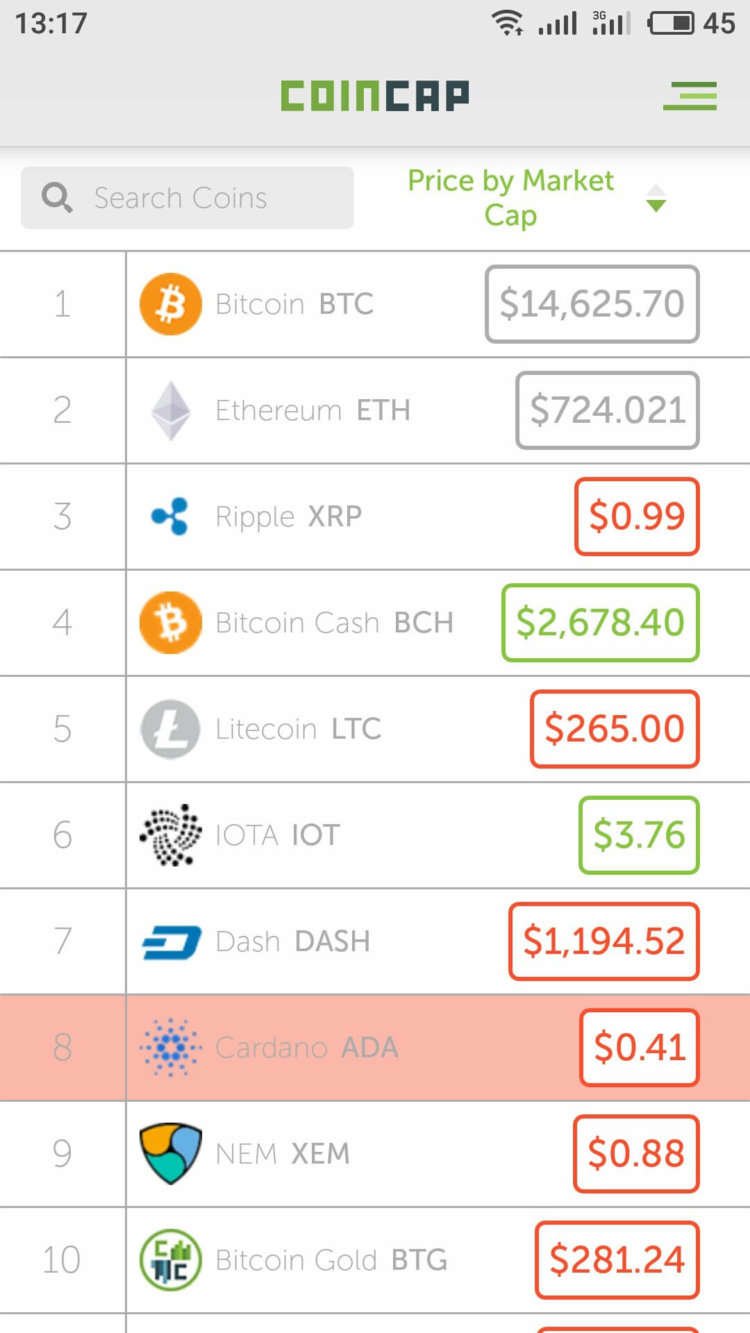Open the Dash DASH row

point(292,941)
